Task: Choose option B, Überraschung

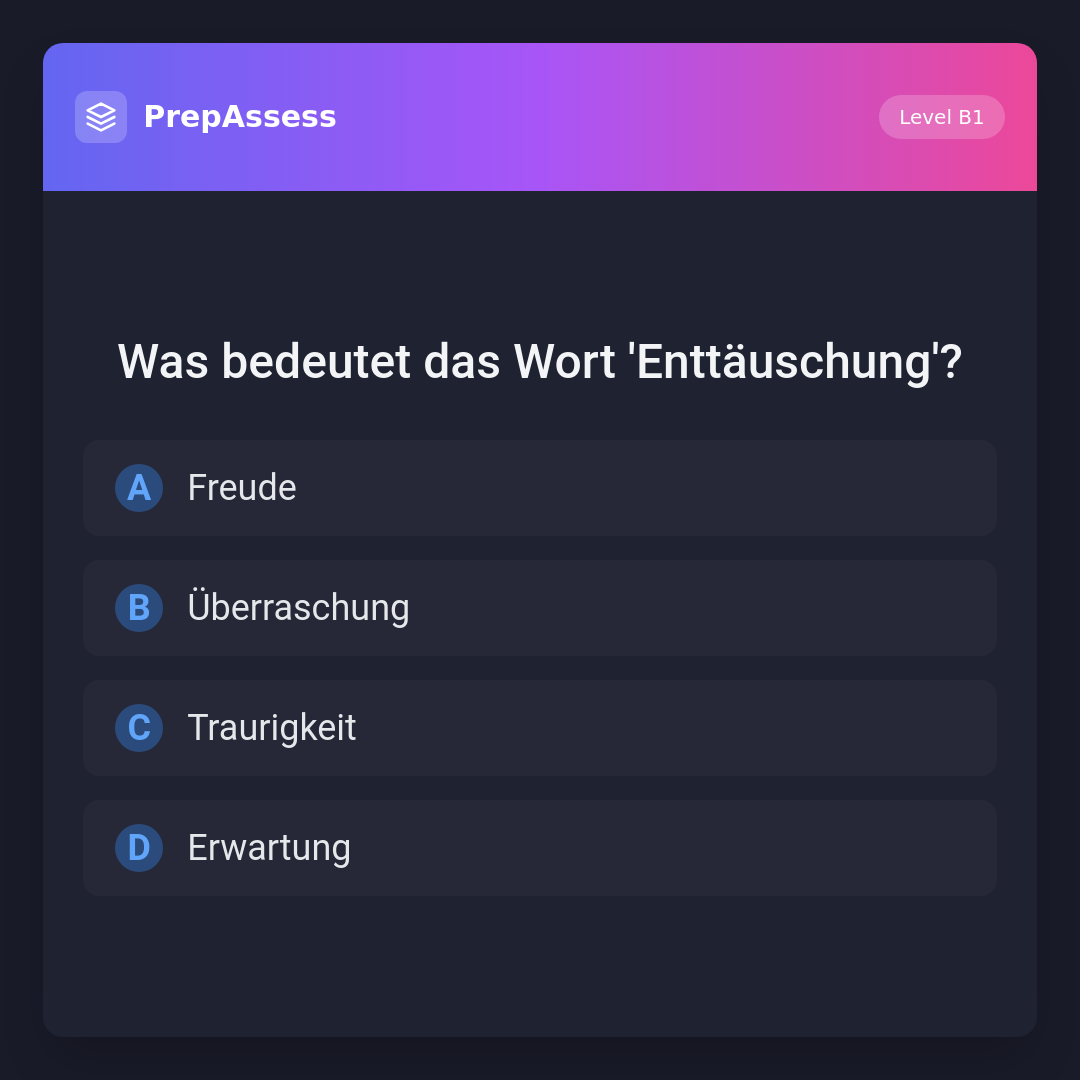Action: pos(540,608)
